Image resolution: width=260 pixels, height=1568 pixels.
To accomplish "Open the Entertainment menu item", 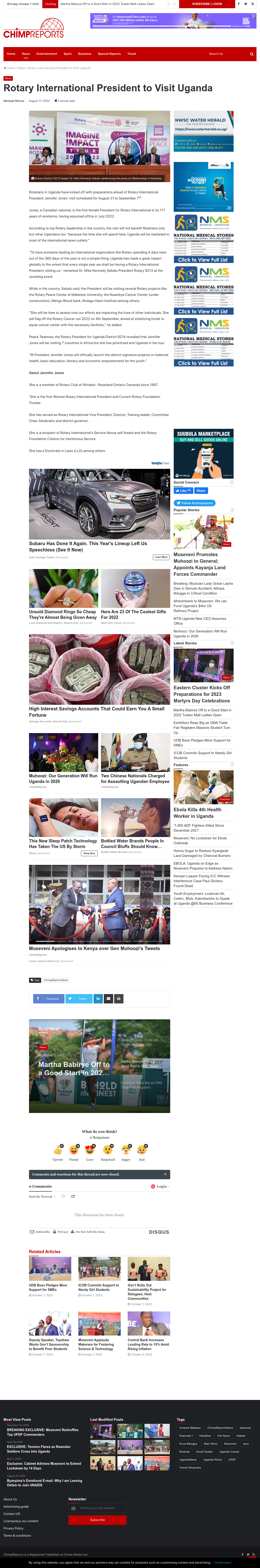I will pos(47,54).
